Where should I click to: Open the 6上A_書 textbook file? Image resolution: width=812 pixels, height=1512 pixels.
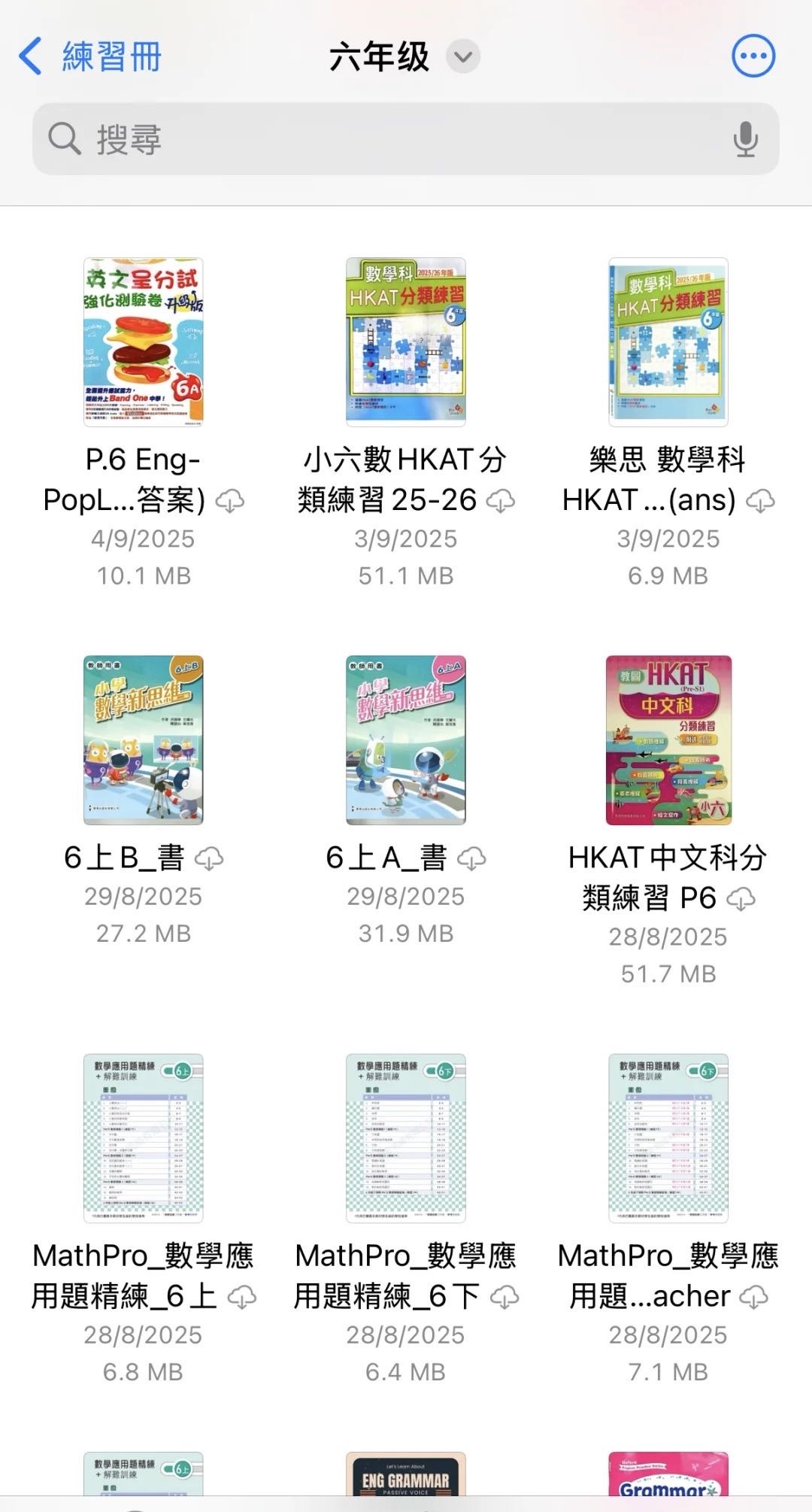click(x=406, y=740)
